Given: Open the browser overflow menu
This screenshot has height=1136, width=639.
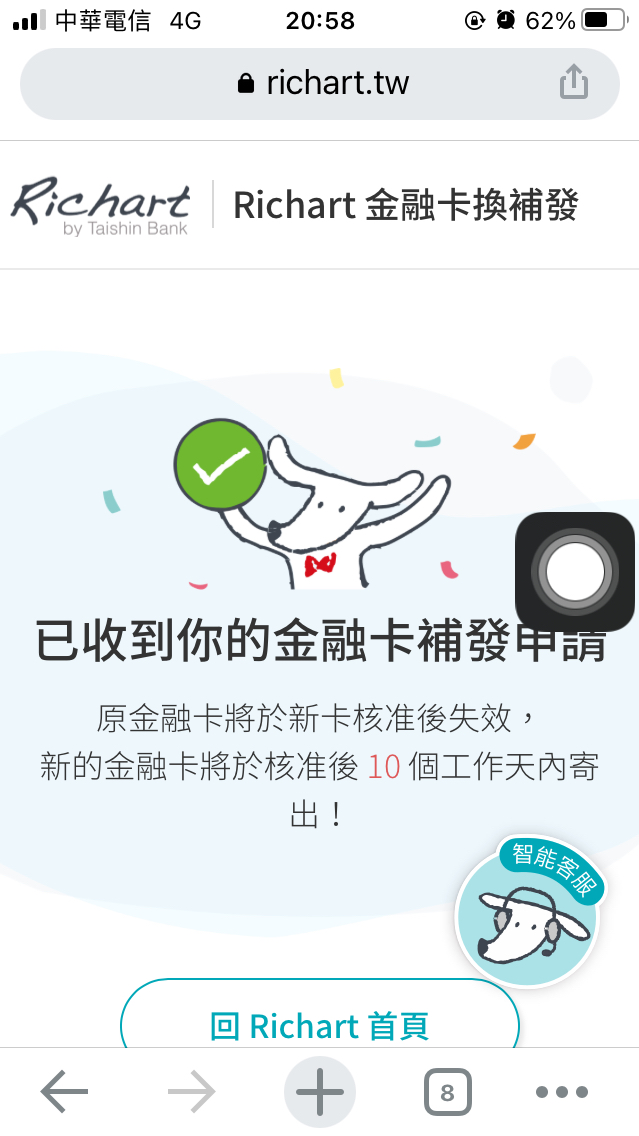Looking at the screenshot, I should (561, 1091).
